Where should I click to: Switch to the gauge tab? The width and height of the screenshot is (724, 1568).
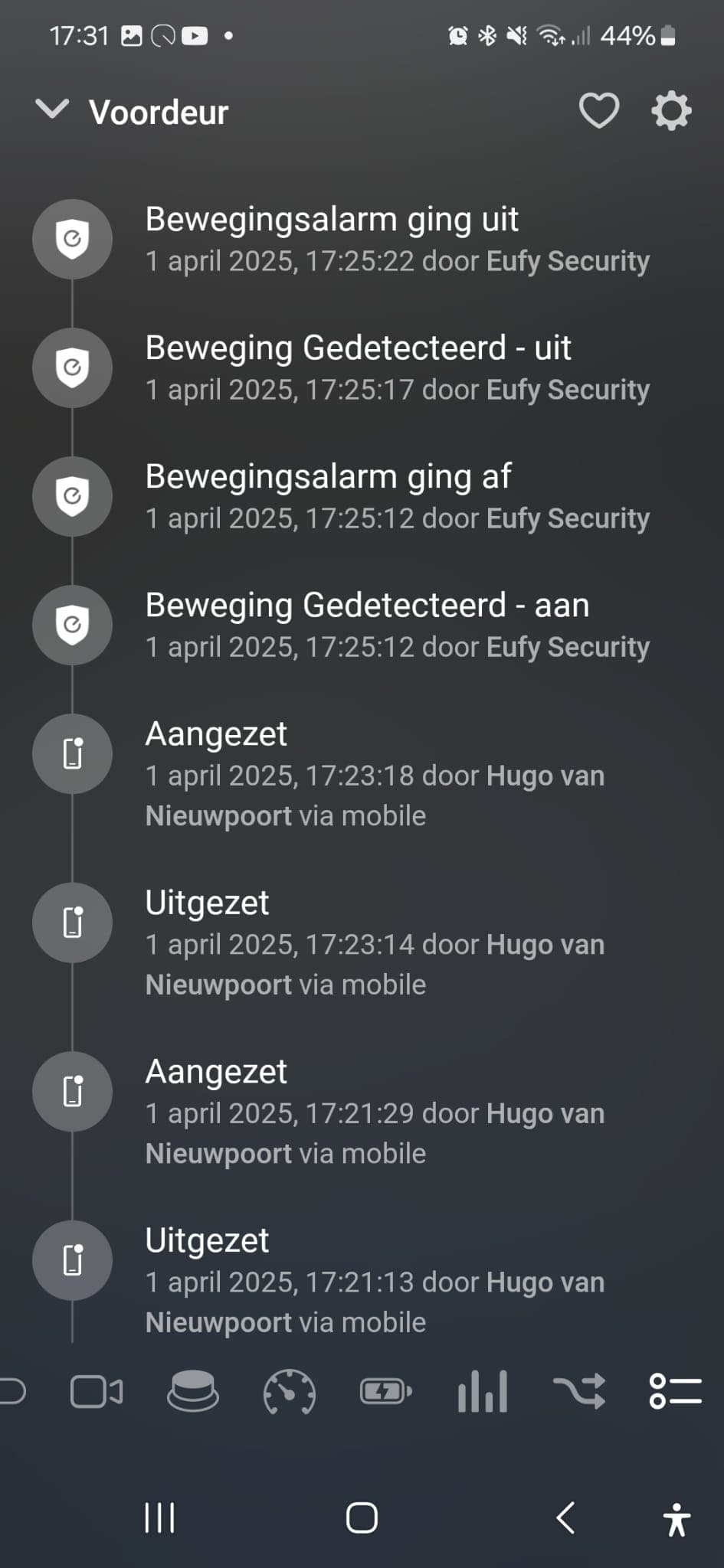(289, 1392)
